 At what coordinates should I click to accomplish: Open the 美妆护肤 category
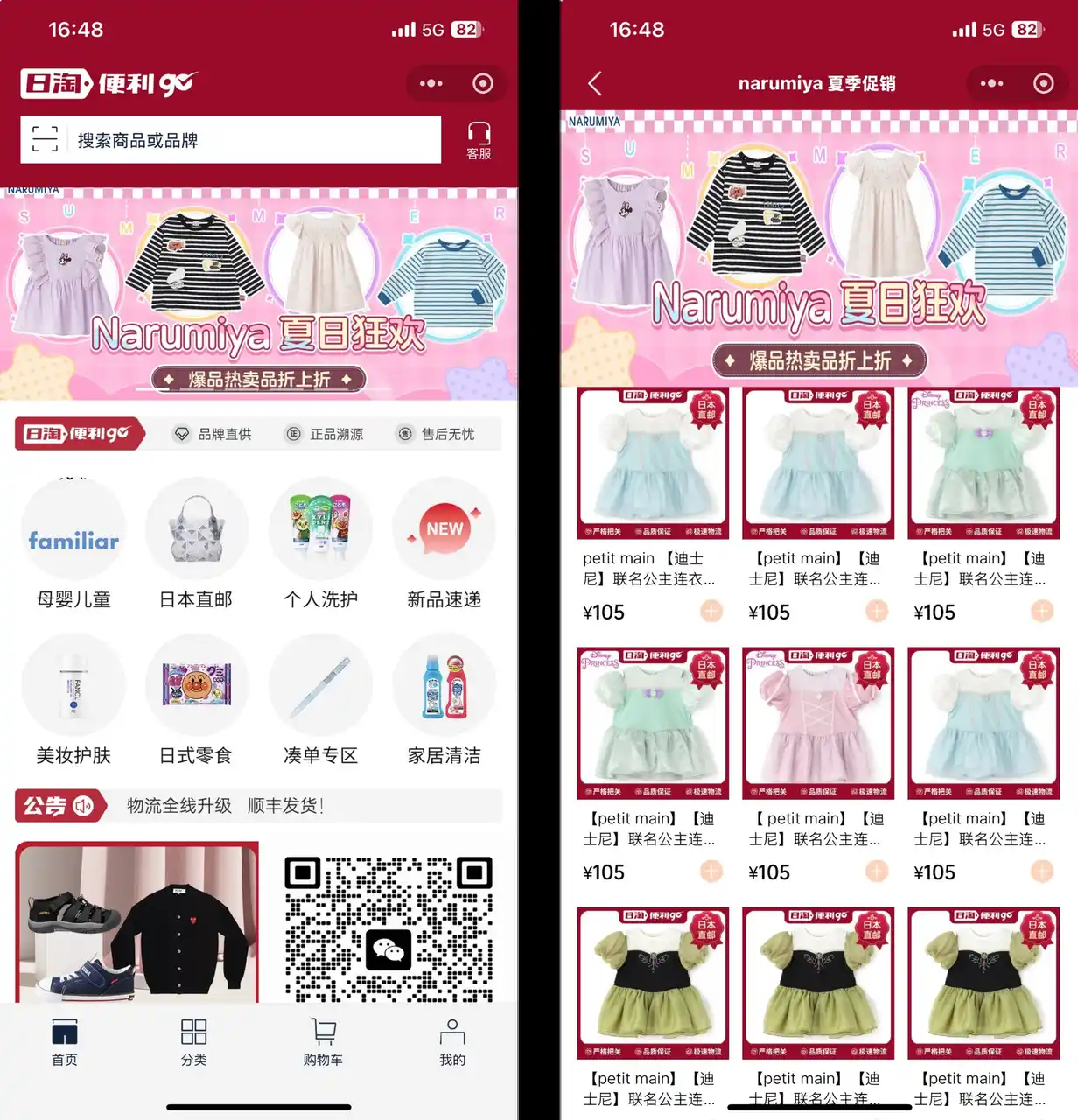pos(73,698)
